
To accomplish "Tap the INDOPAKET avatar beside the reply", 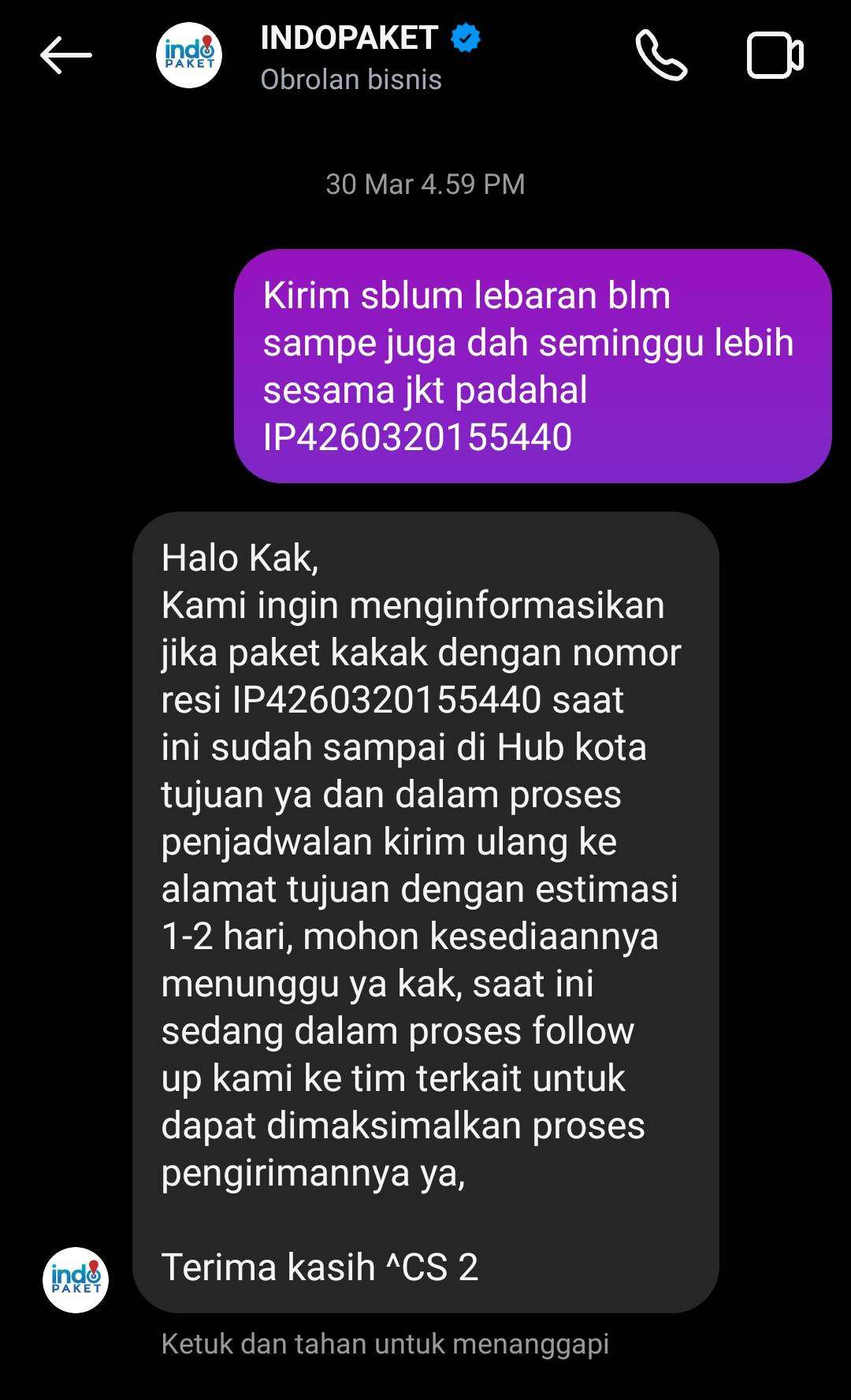I will 76,1279.
